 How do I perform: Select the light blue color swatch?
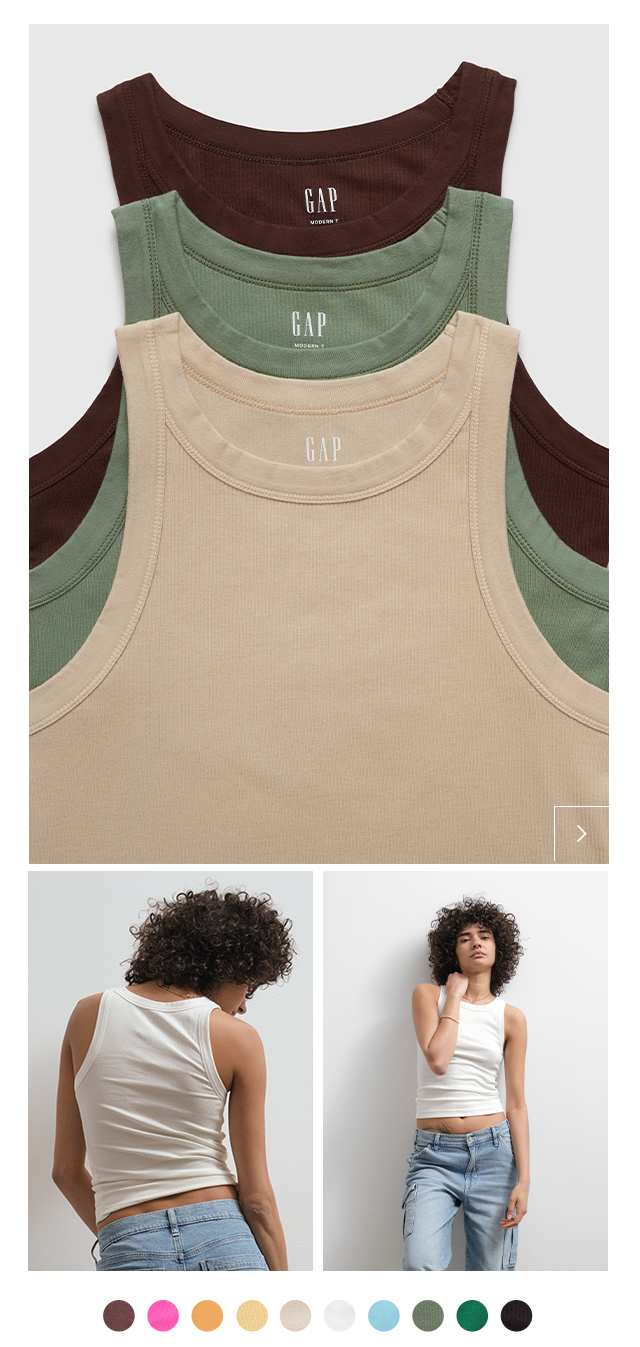tap(384, 1315)
